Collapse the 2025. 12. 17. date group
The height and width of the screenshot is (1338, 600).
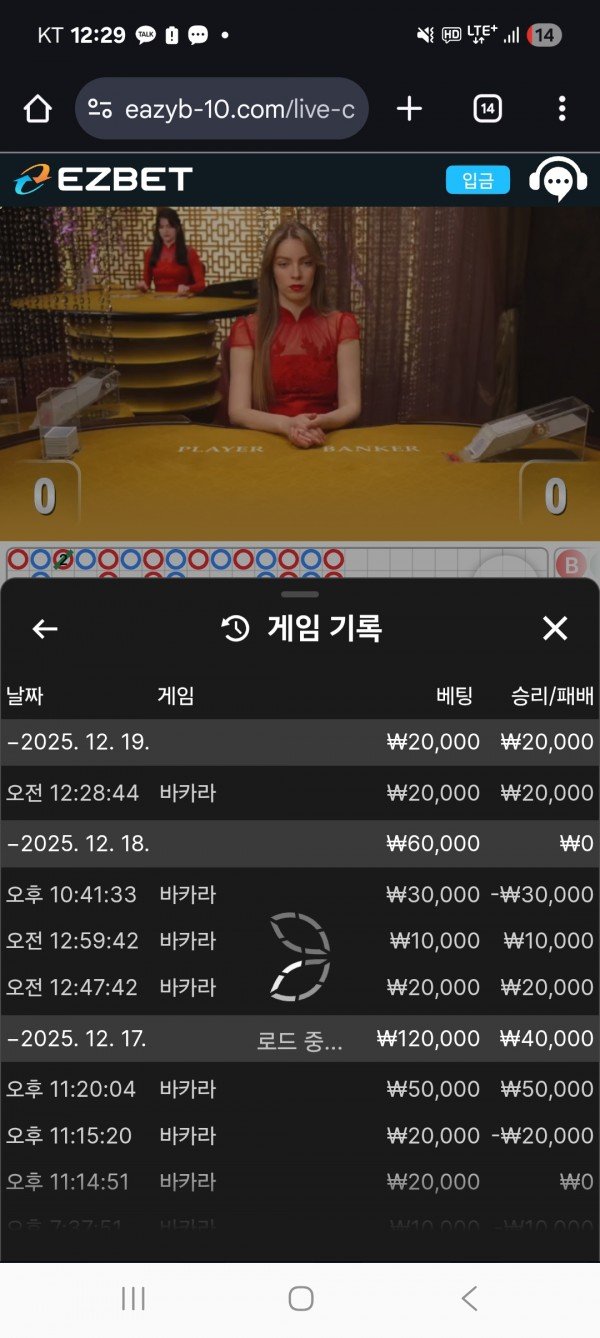(78, 1038)
